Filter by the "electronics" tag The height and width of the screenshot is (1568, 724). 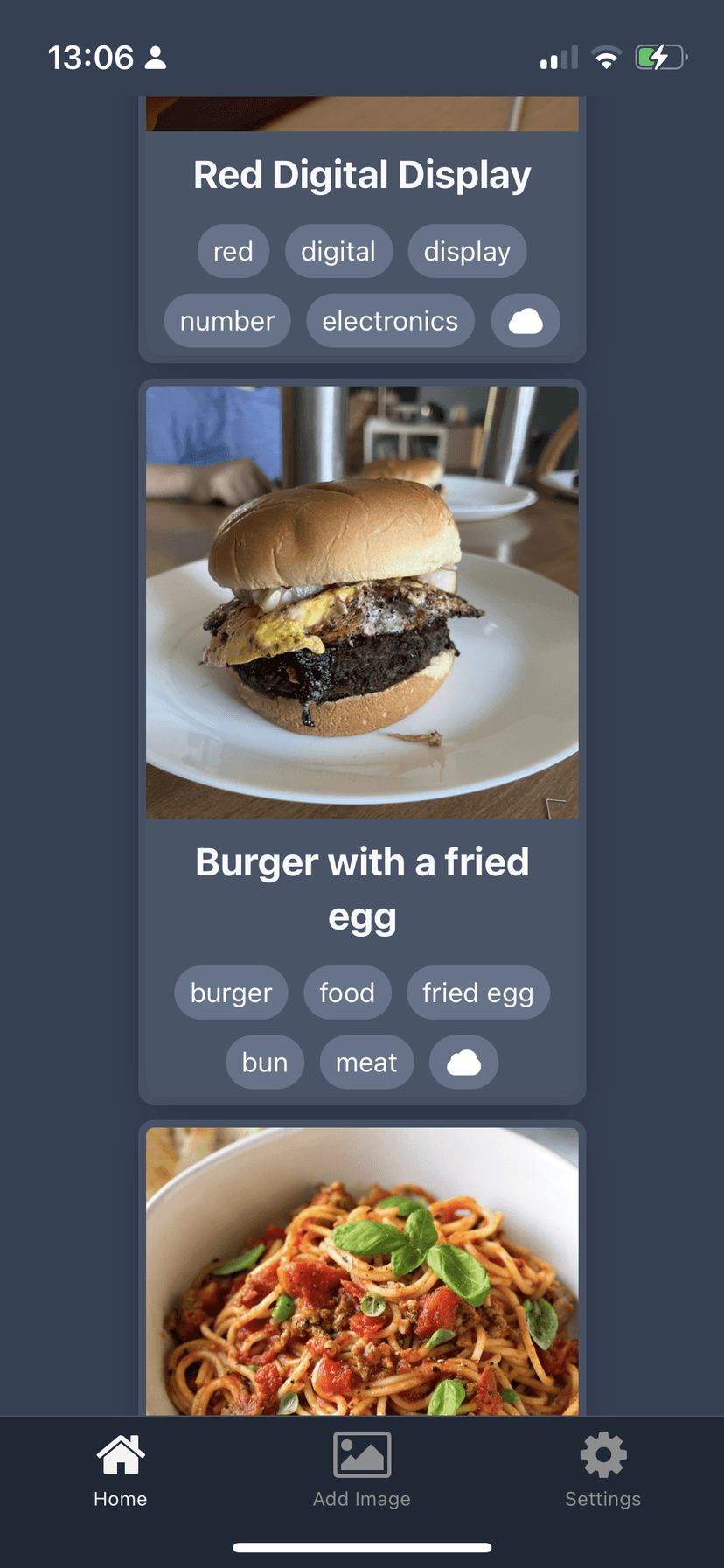(x=390, y=321)
